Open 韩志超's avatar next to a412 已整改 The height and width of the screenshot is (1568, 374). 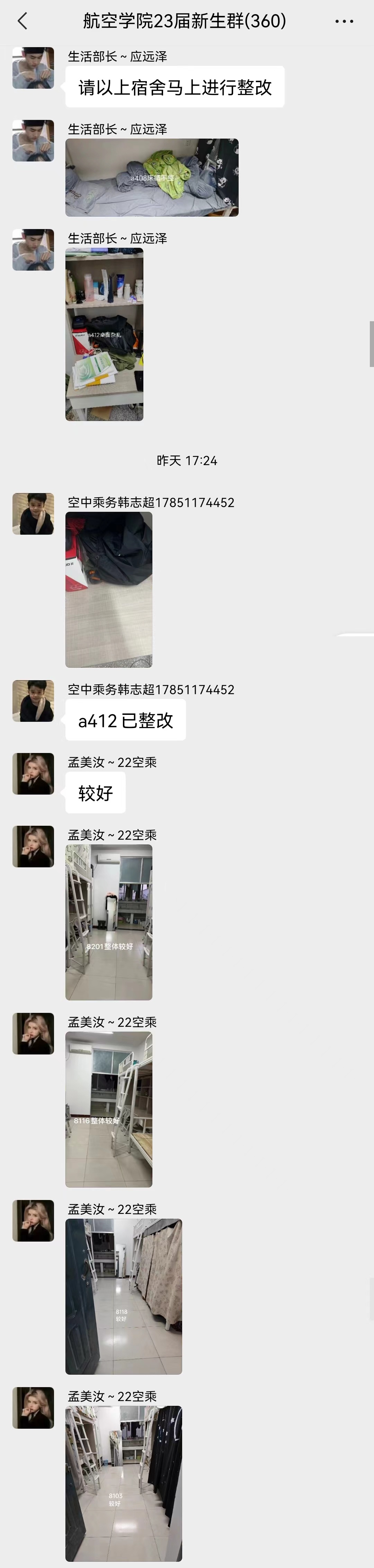tap(33, 701)
